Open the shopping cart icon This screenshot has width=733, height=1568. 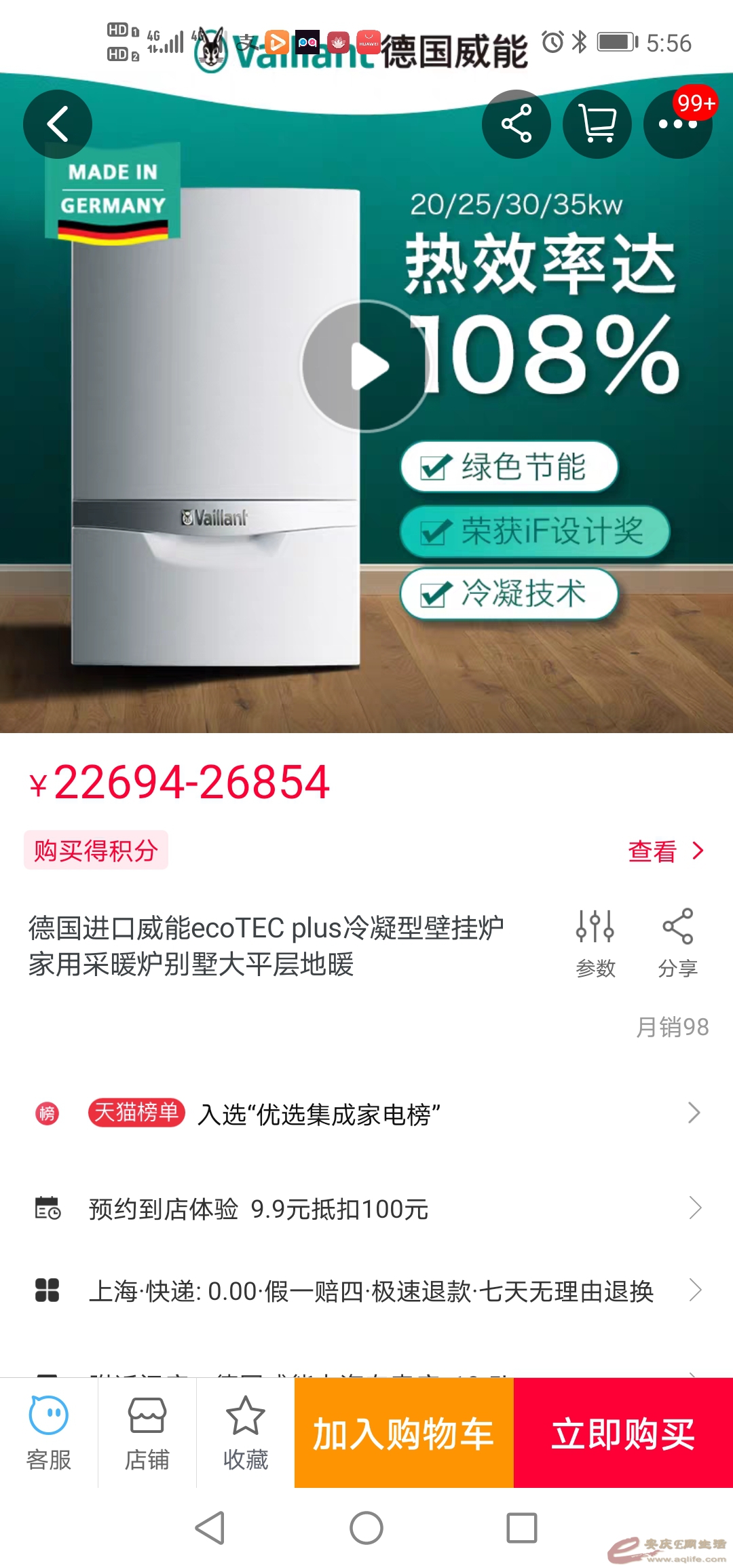pyautogui.click(x=597, y=124)
